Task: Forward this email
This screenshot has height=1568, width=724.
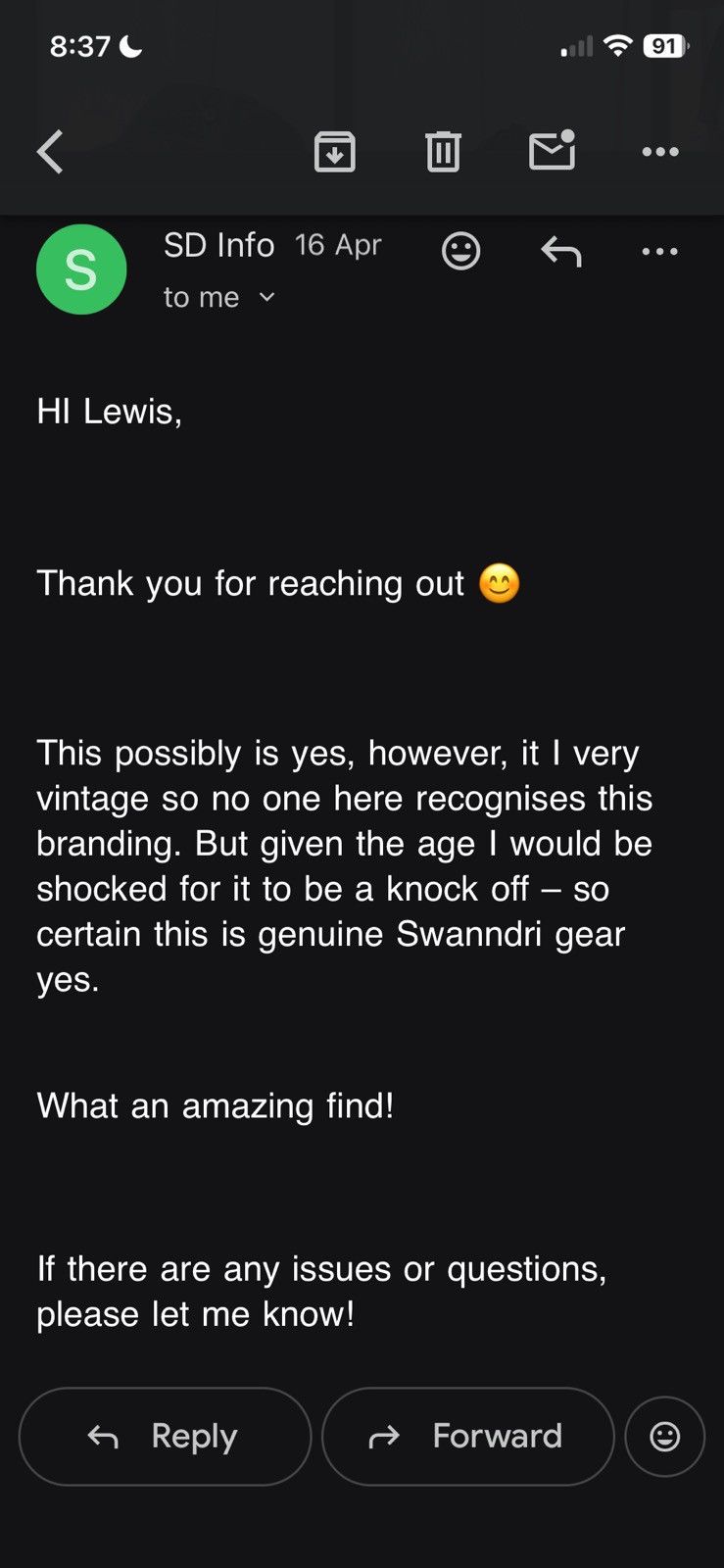Action: point(468,1437)
